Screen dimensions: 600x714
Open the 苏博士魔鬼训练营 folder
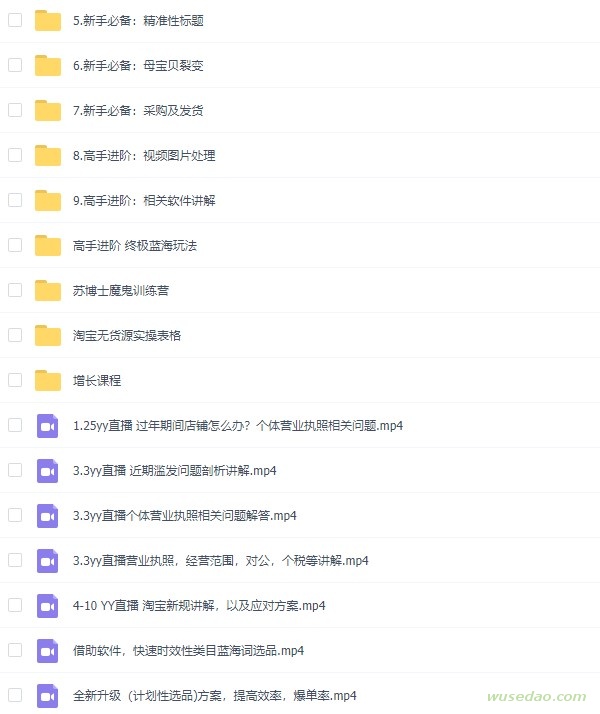click(x=121, y=290)
